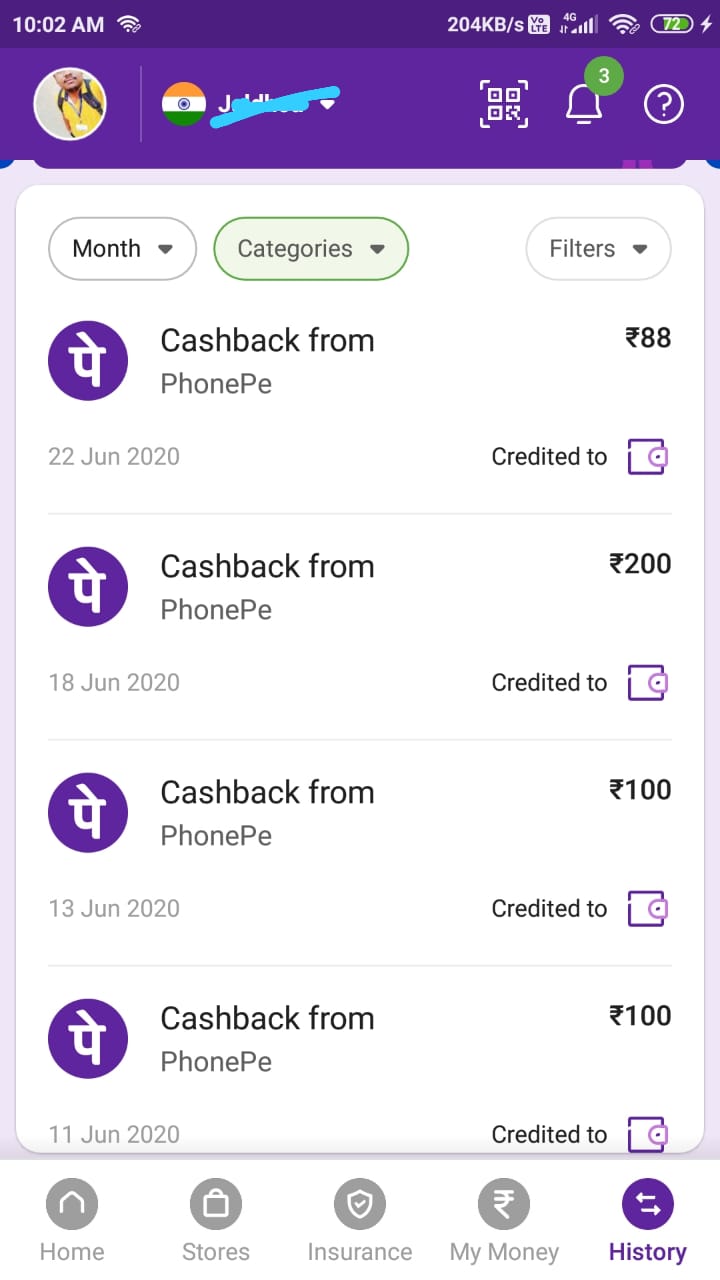Switch to the Insurance tab
Screen dimensions: 720x1280
tap(360, 1221)
